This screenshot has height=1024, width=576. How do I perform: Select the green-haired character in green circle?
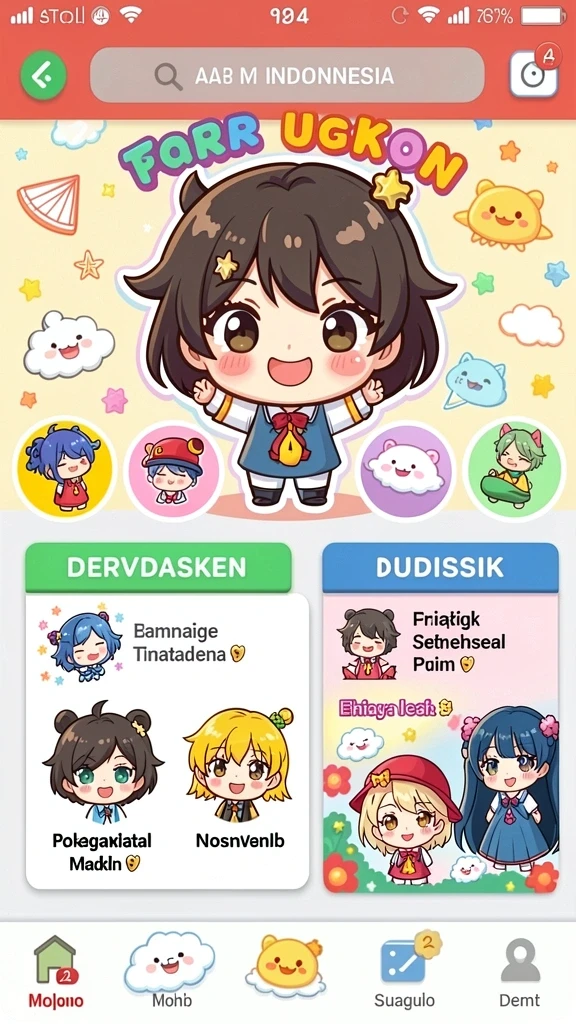point(515,469)
